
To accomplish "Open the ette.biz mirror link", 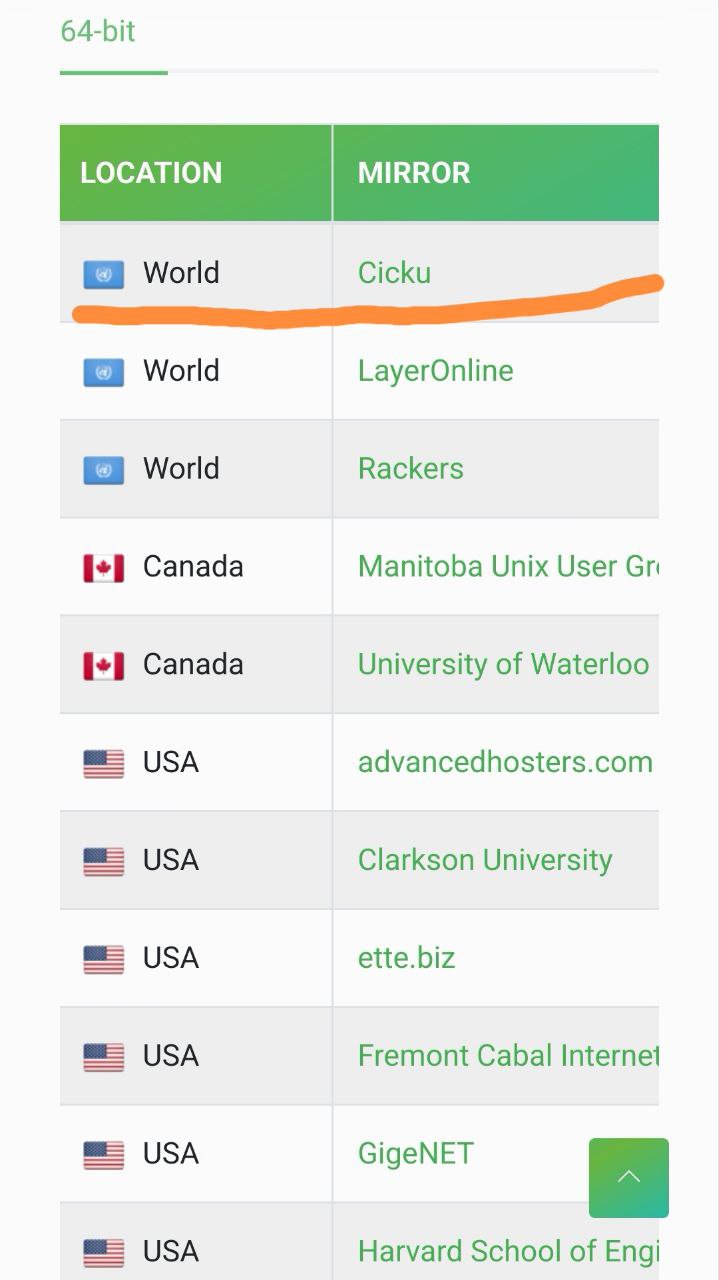I will (406, 958).
